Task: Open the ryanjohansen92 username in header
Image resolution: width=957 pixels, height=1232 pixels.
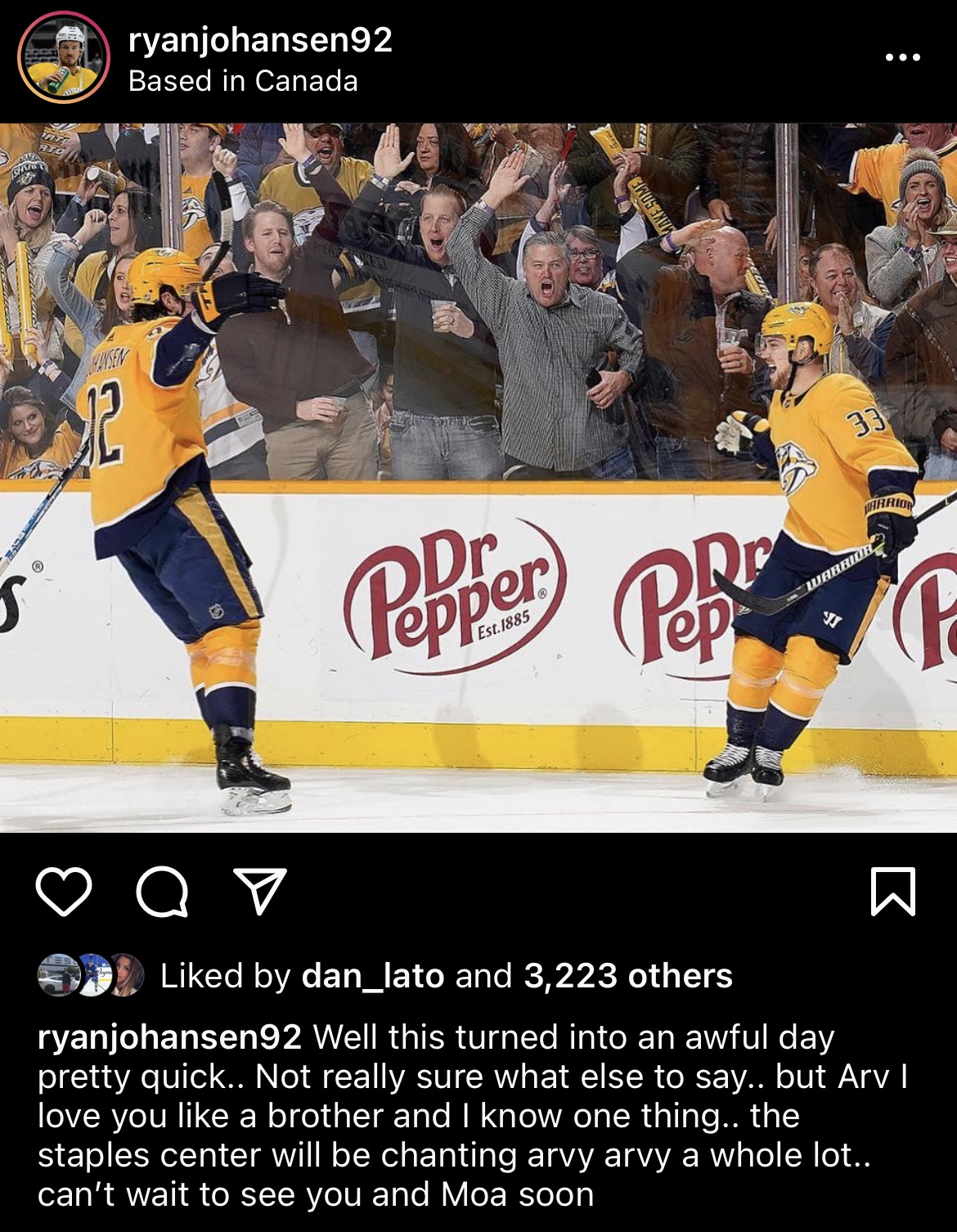Action: [x=260, y=40]
